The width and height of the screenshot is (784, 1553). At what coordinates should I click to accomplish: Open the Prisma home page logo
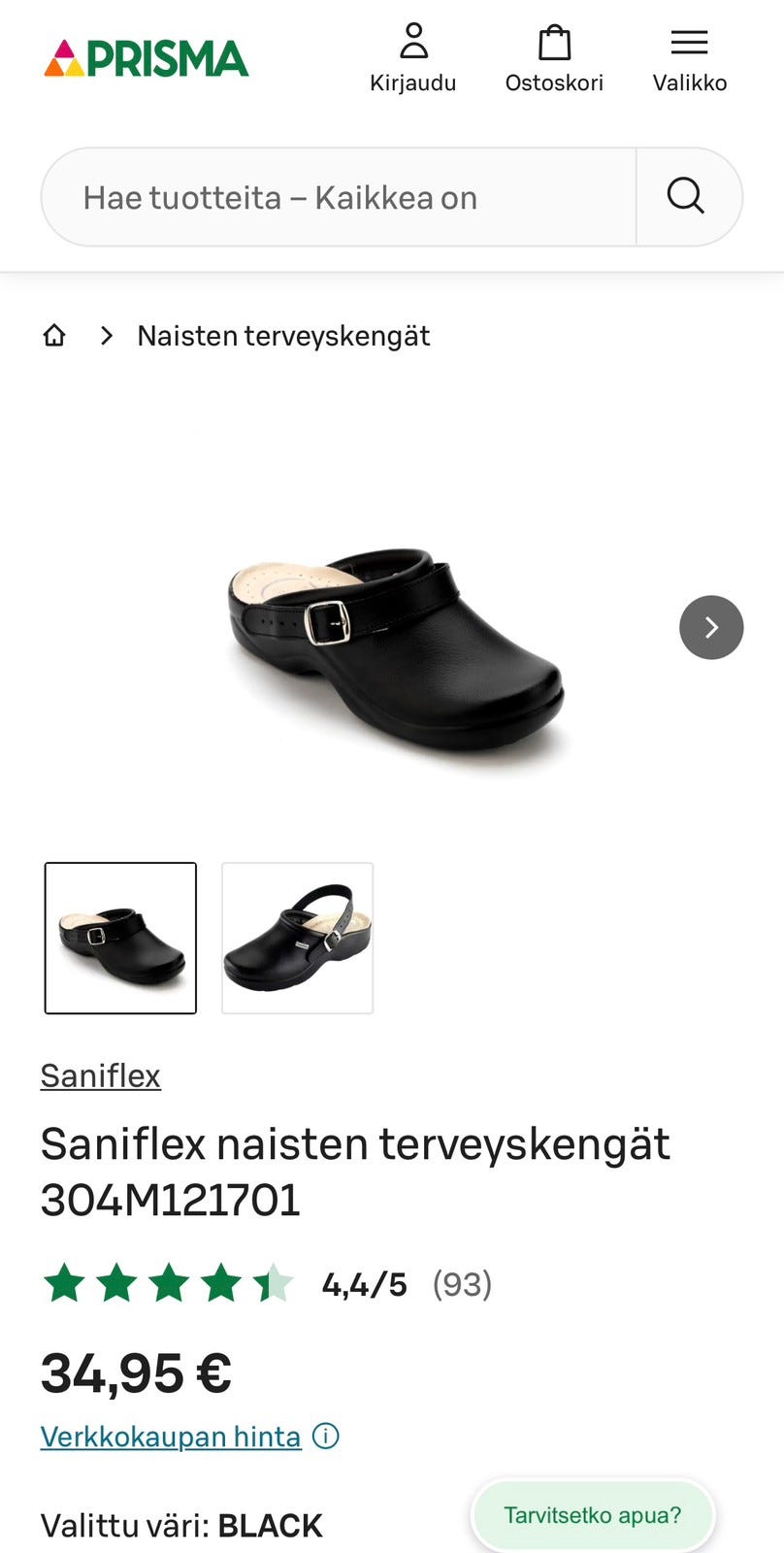pos(146,58)
